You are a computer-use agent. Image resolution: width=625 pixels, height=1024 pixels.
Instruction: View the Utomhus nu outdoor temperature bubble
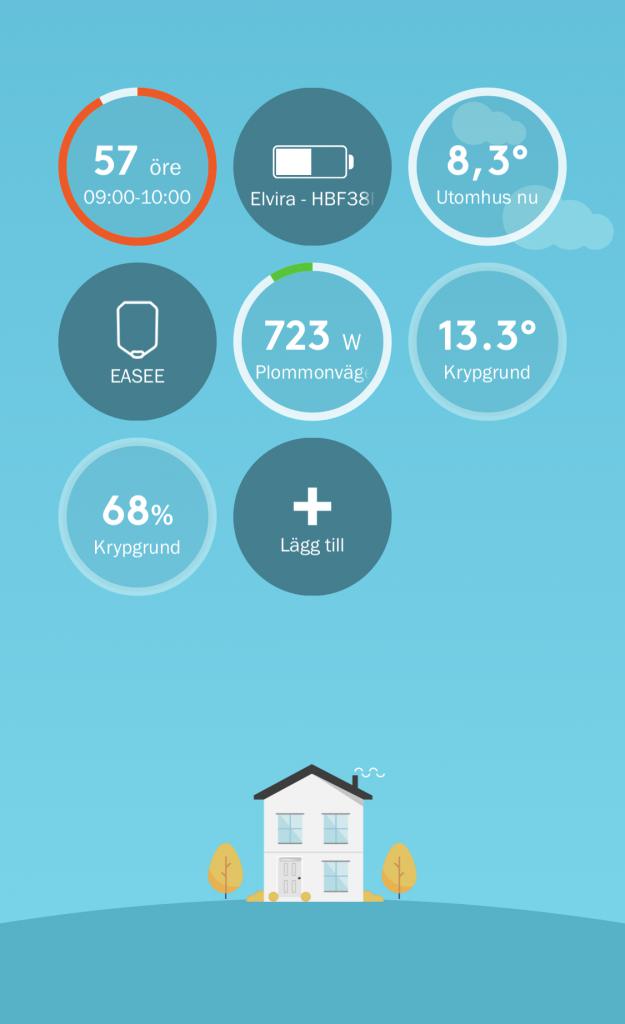pos(487,167)
